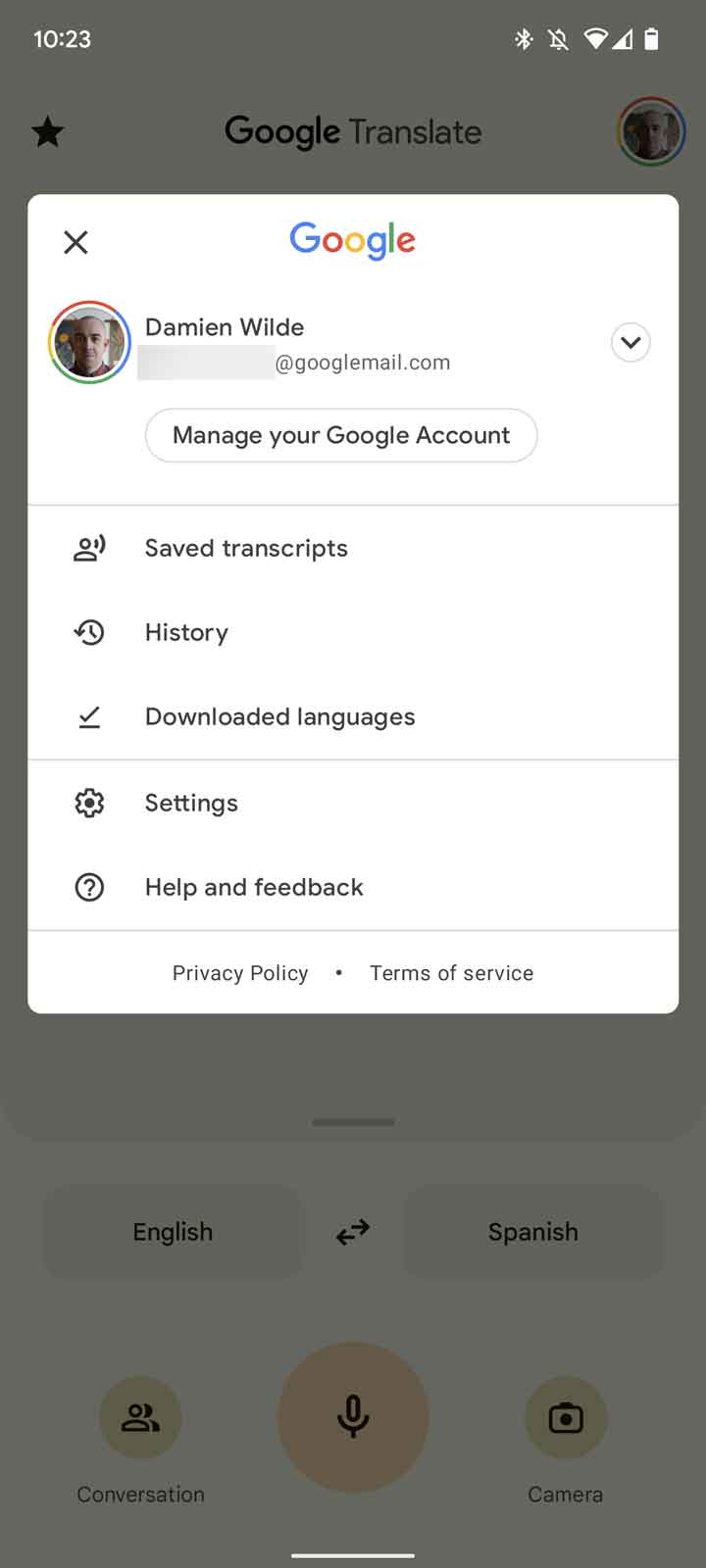Open Help and feedback
This screenshot has width=706, height=1568.
pos(254,887)
